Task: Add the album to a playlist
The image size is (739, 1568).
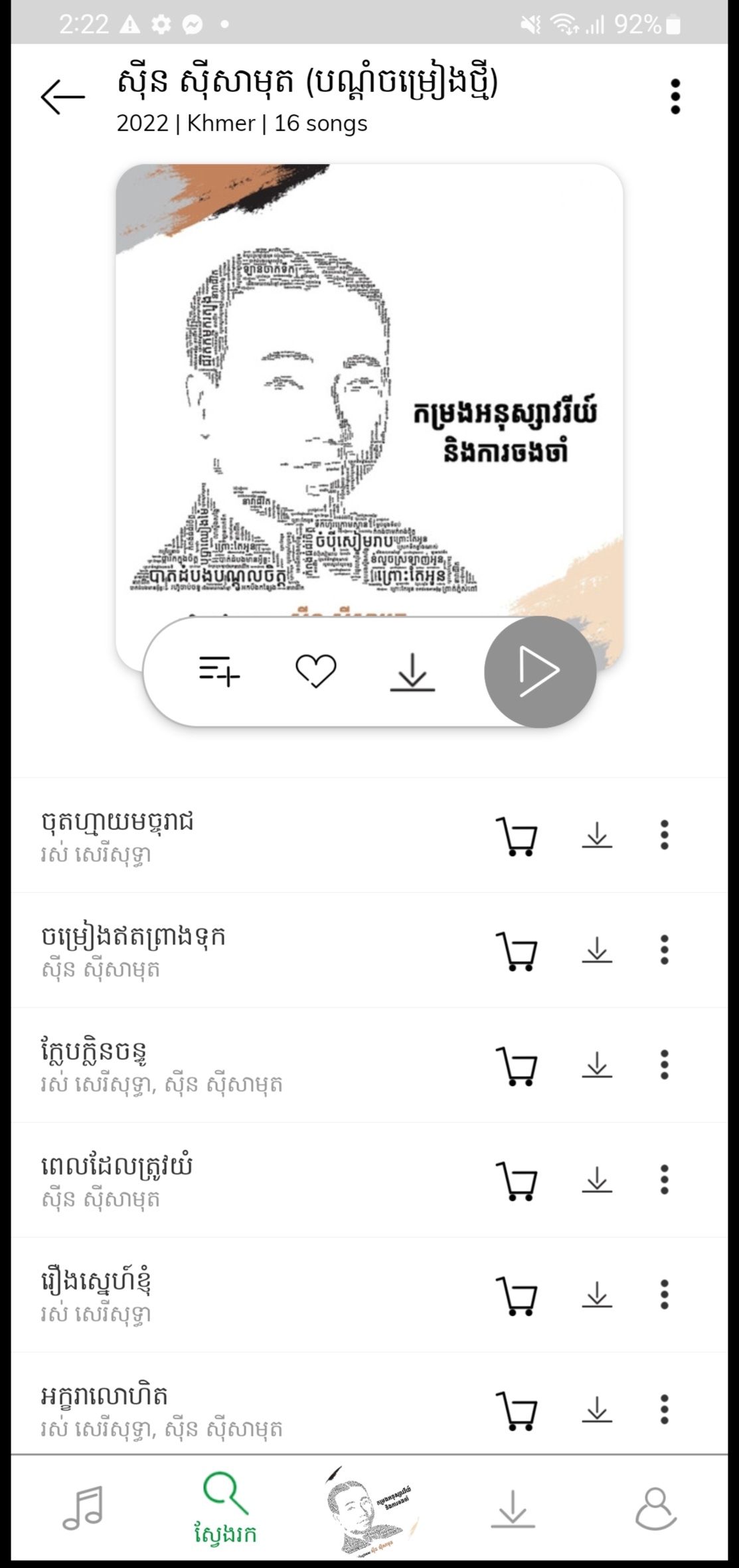Action: 219,670
